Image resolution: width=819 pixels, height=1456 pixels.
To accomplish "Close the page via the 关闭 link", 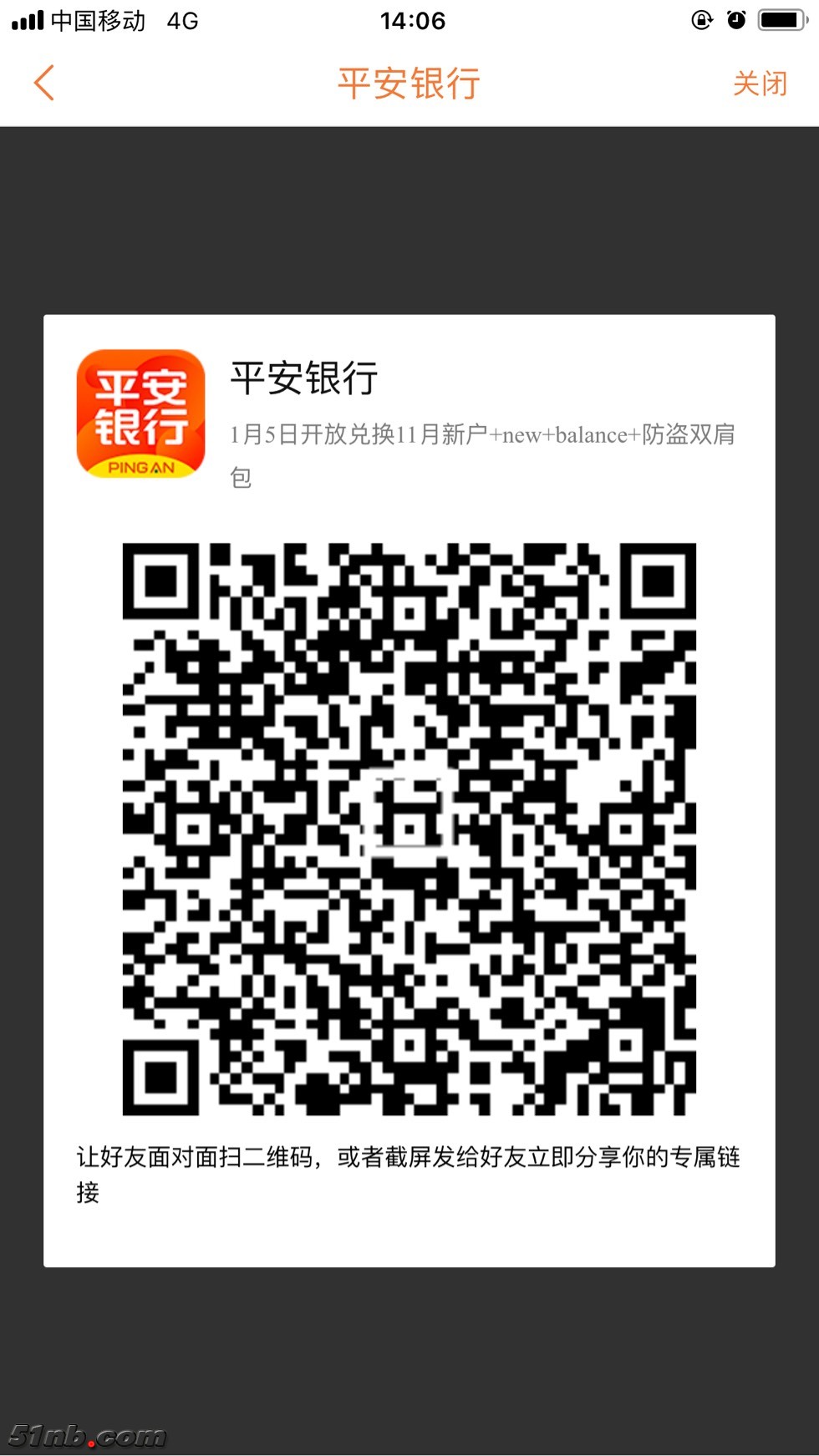I will click(759, 84).
